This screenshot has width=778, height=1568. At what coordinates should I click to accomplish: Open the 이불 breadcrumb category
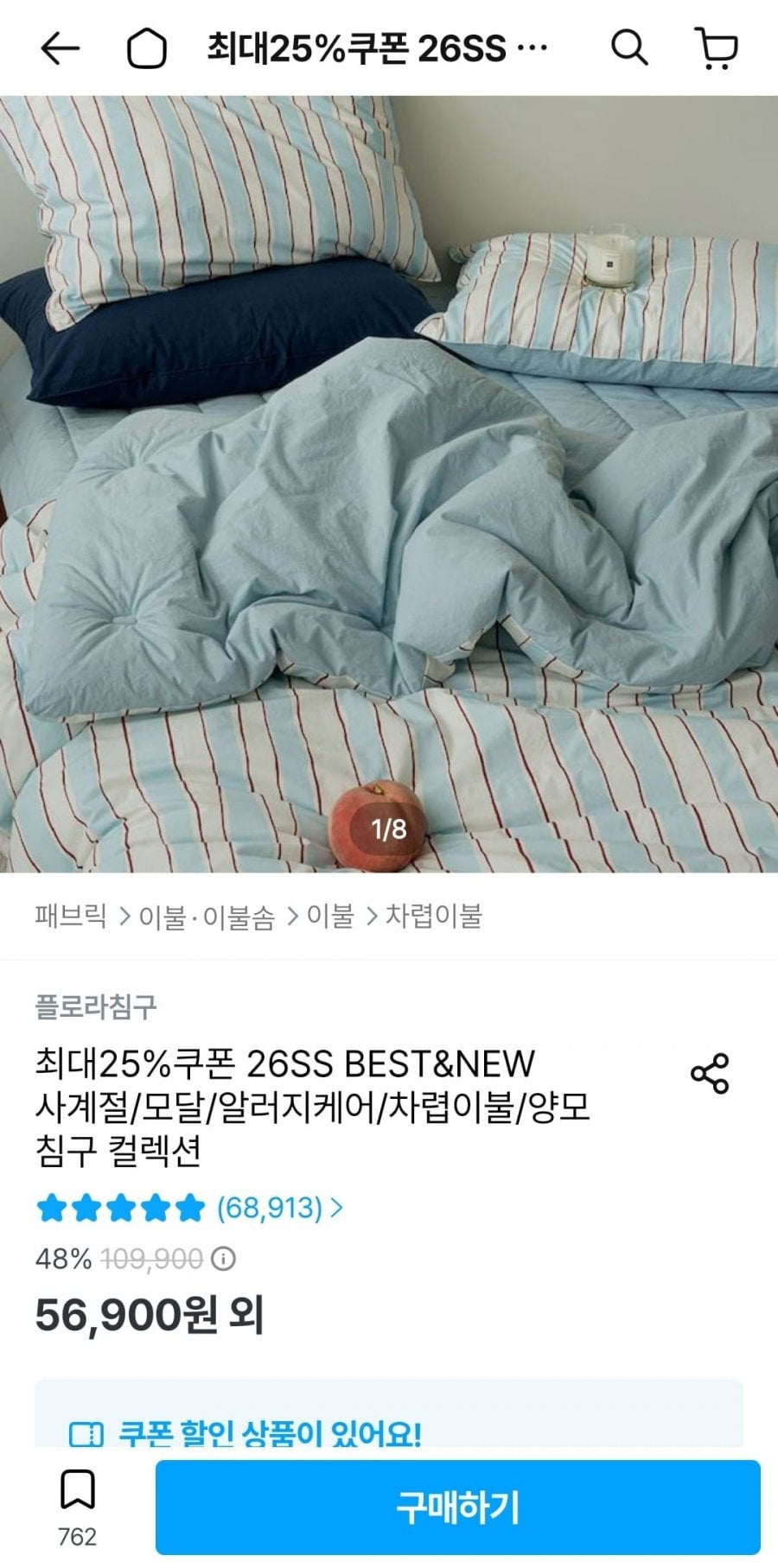pos(330,916)
